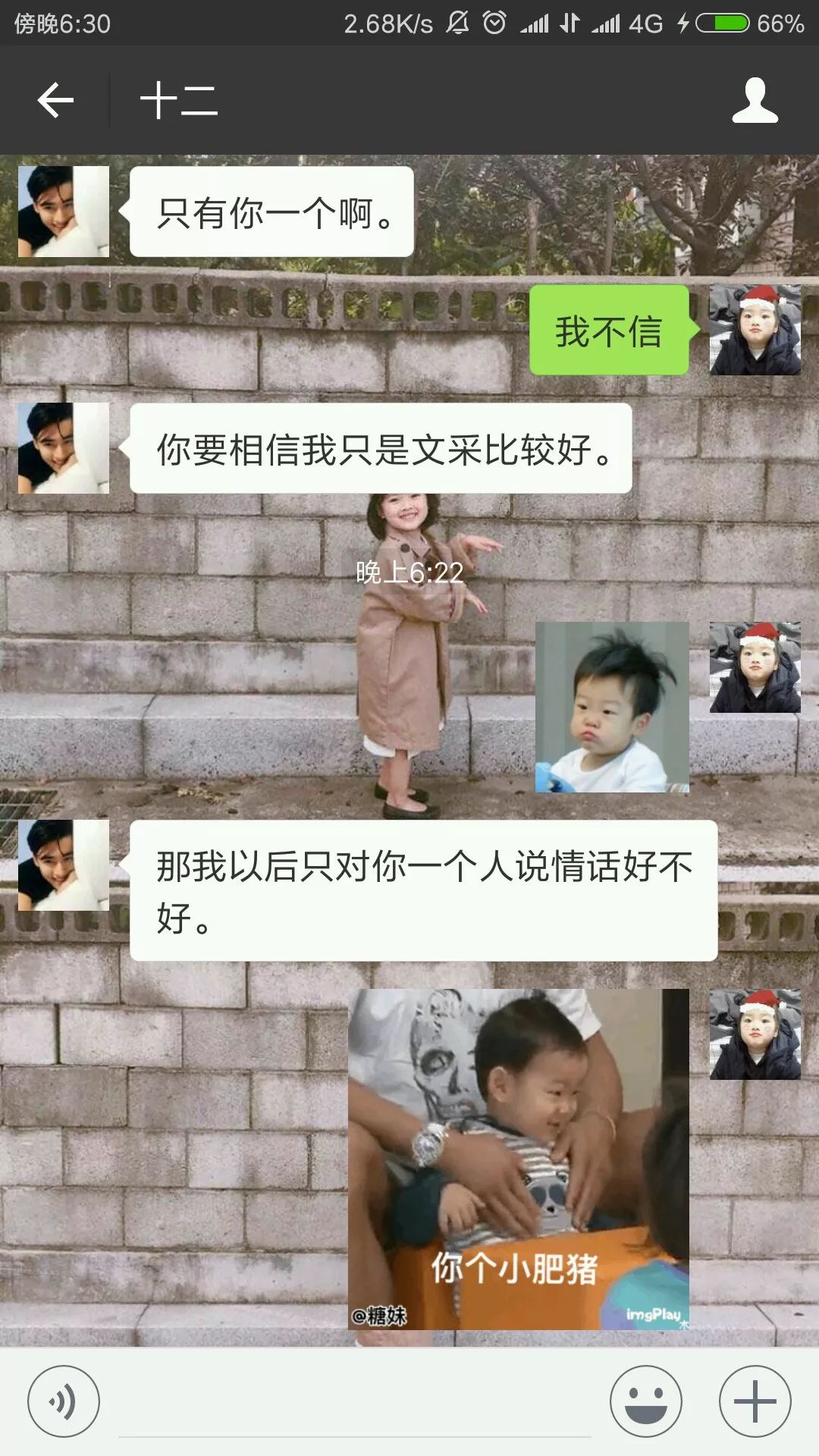Go back from the 十二 chat
The width and height of the screenshot is (819, 1456).
55,100
